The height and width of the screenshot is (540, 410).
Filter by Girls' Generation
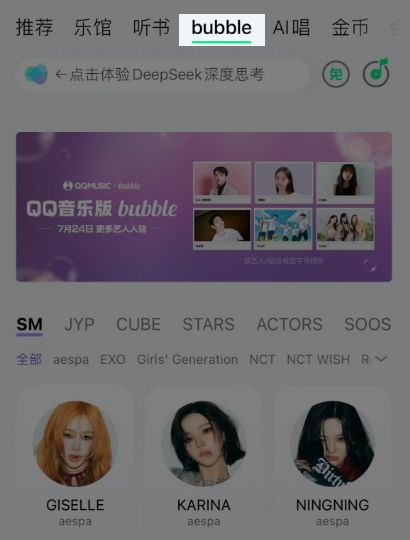tap(187, 360)
